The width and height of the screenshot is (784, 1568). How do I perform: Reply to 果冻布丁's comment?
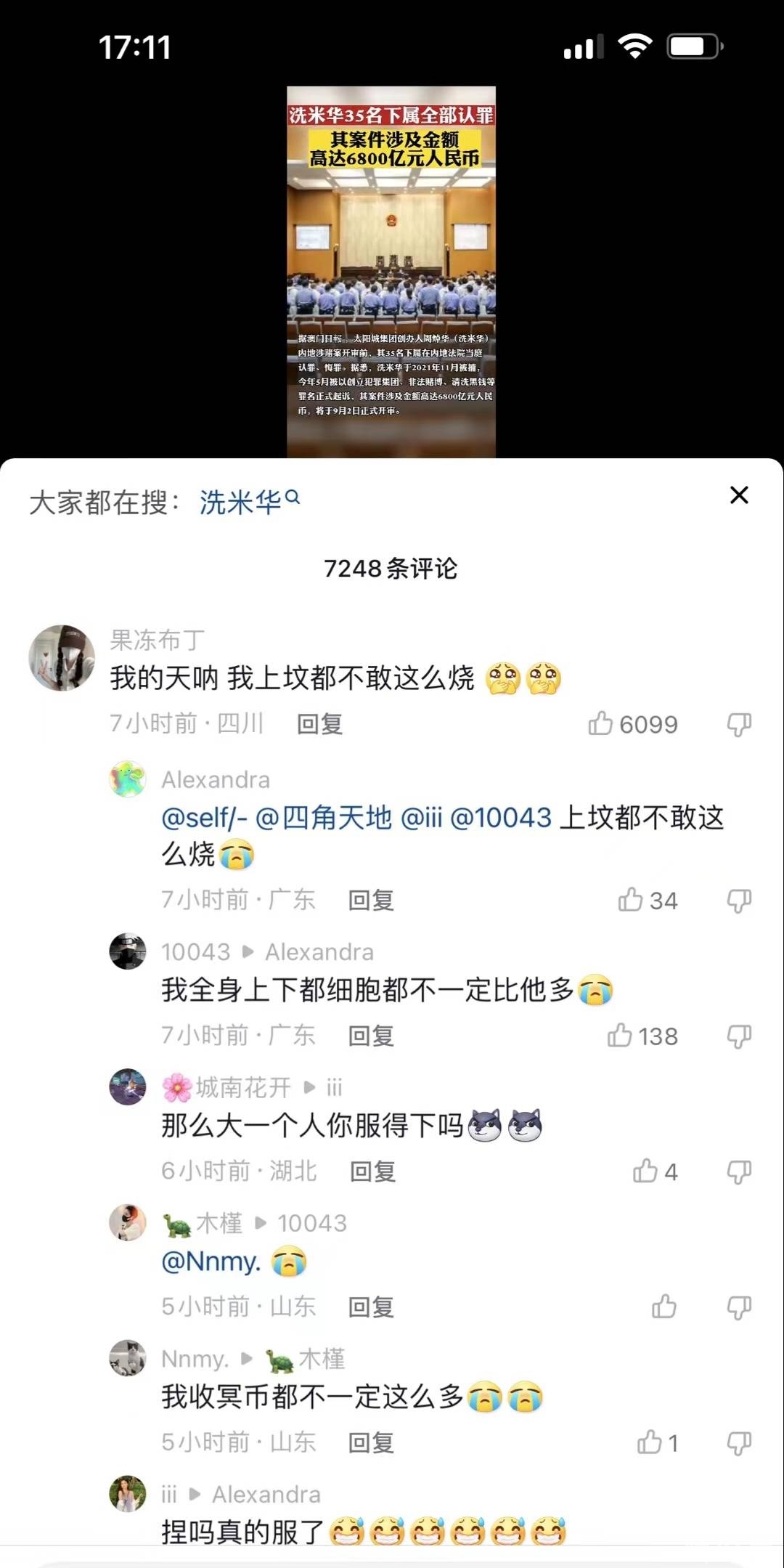point(319,724)
